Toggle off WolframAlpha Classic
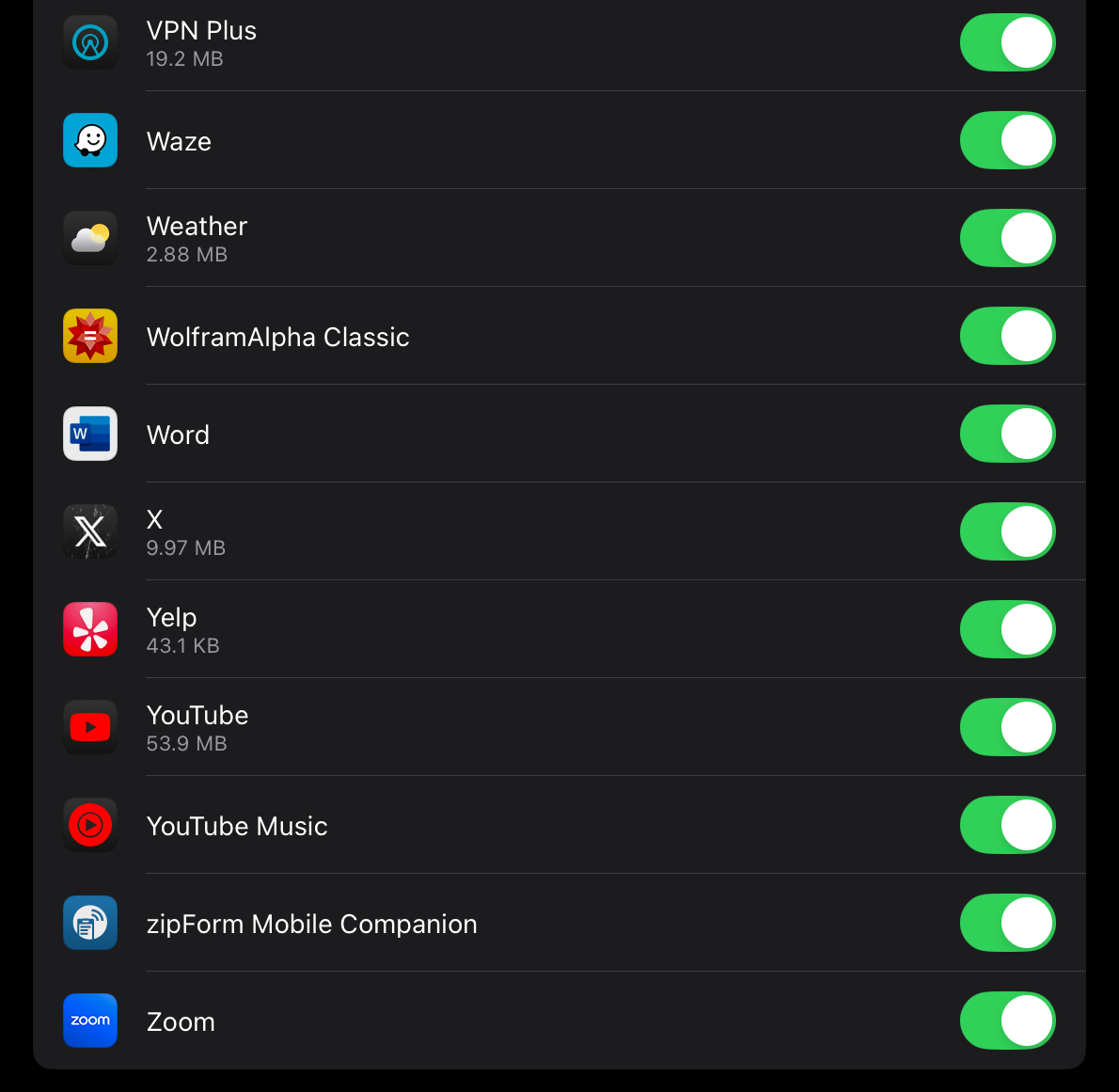Image resolution: width=1119 pixels, height=1092 pixels. [x=1007, y=336]
